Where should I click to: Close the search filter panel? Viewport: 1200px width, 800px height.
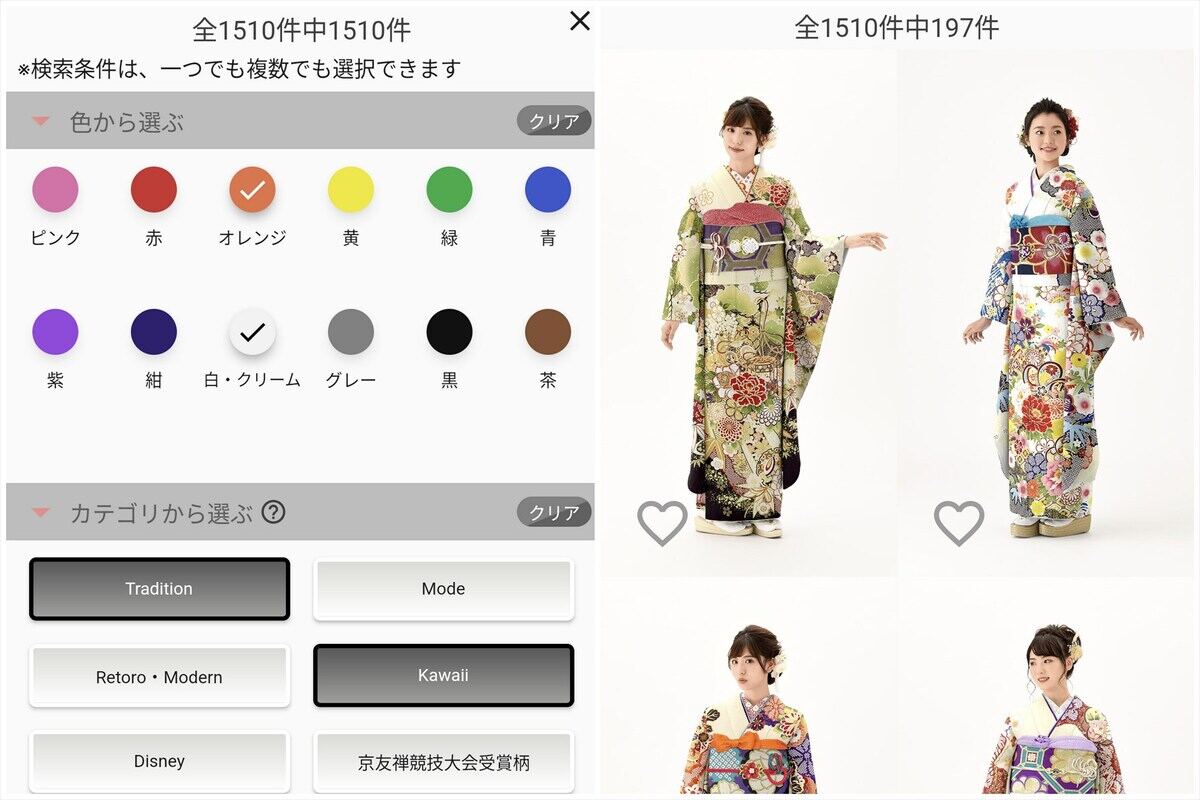tap(579, 21)
